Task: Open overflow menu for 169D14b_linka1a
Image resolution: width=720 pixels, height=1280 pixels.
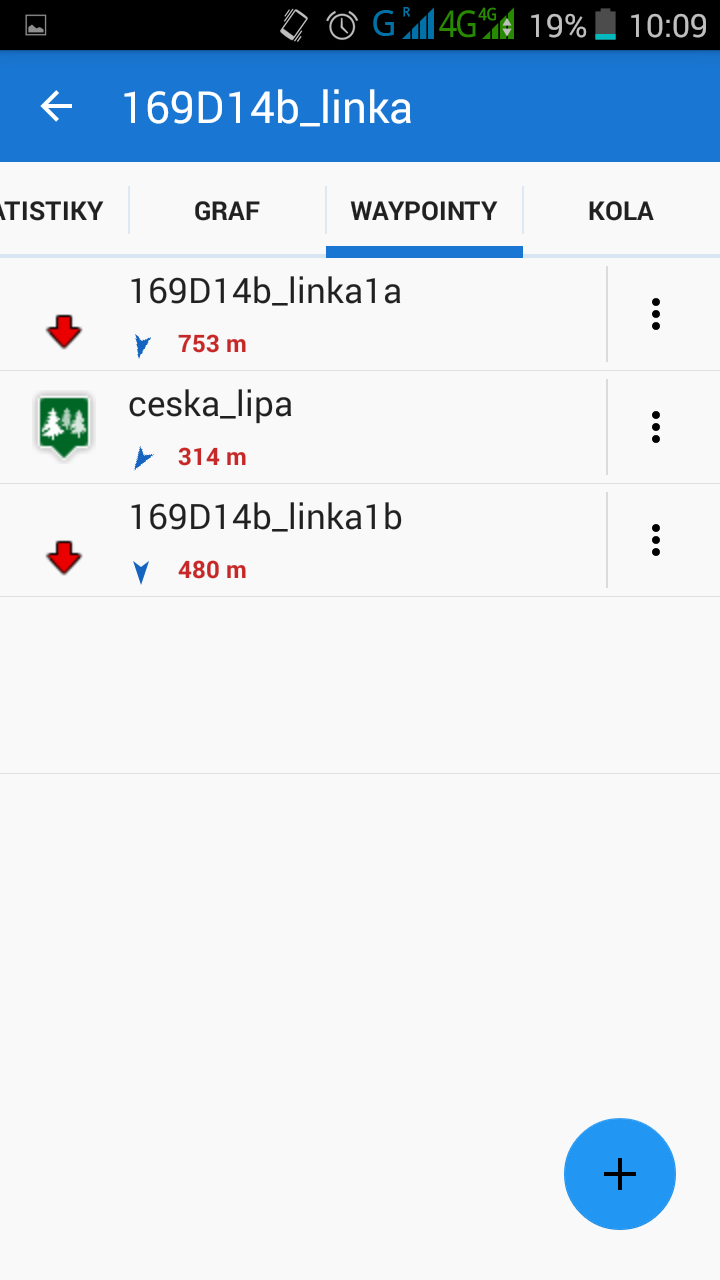Action: [656, 314]
